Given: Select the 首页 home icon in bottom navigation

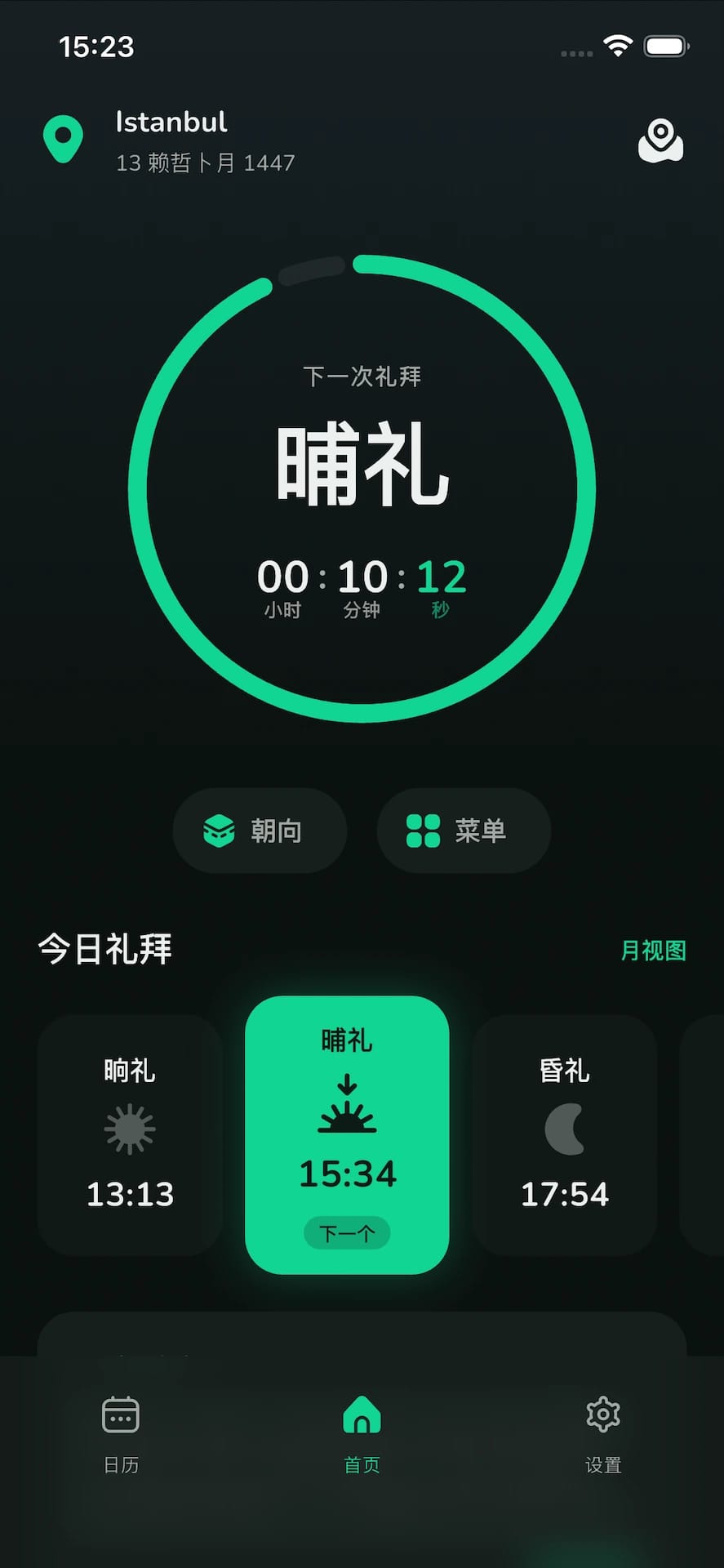Looking at the screenshot, I should point(362,1414).
